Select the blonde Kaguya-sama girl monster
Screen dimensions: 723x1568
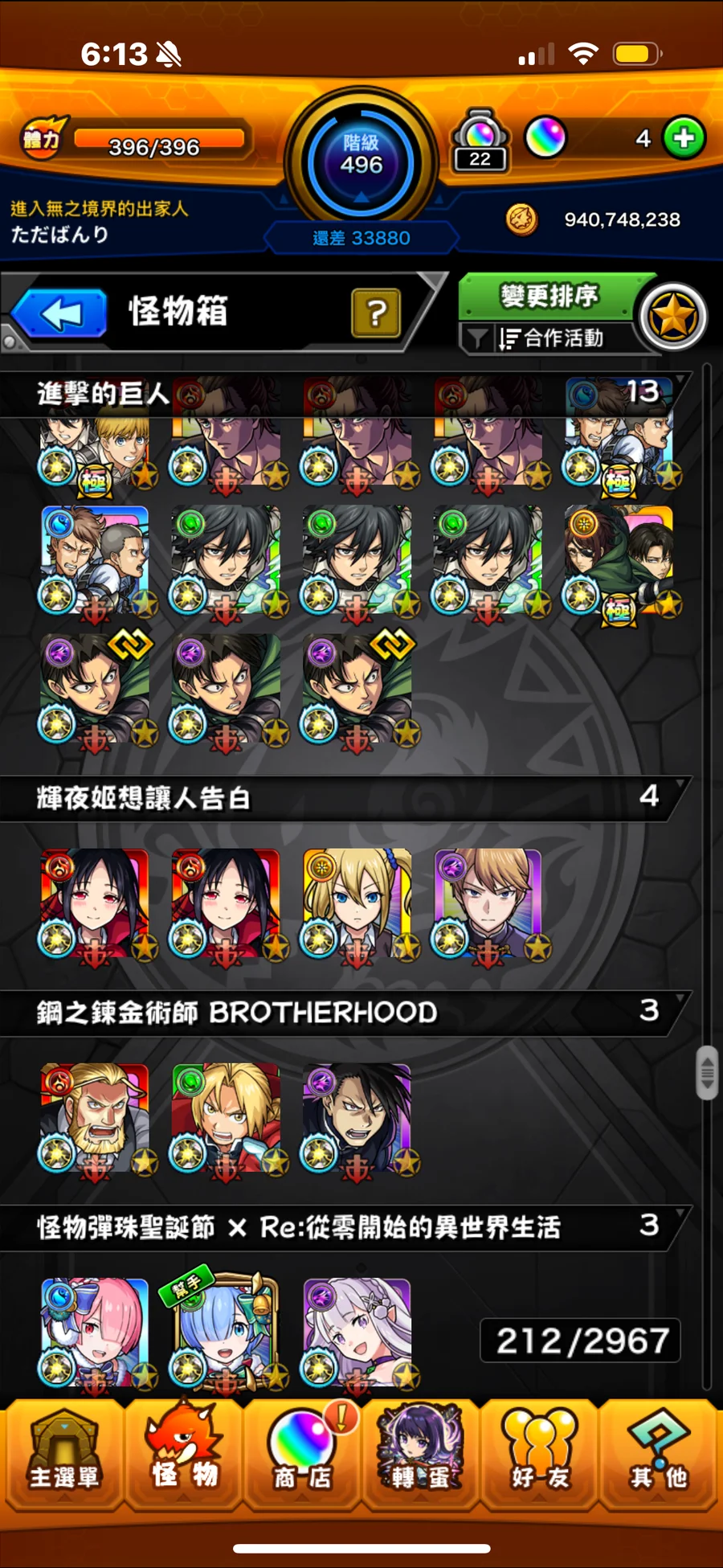[x=357, y=903]
